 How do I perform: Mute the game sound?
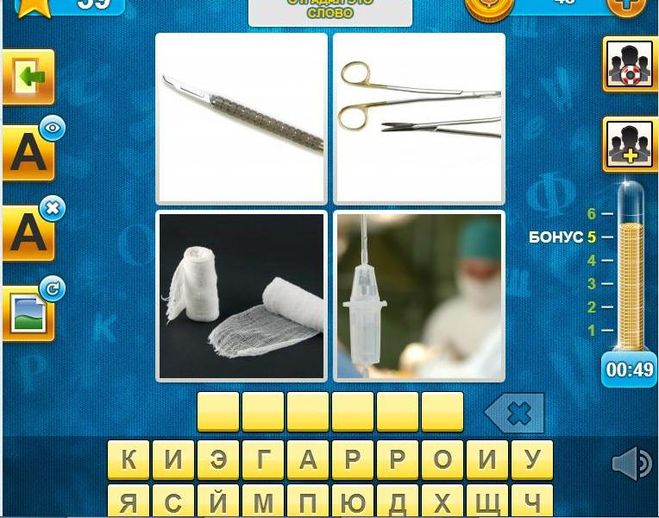(631, 463)
